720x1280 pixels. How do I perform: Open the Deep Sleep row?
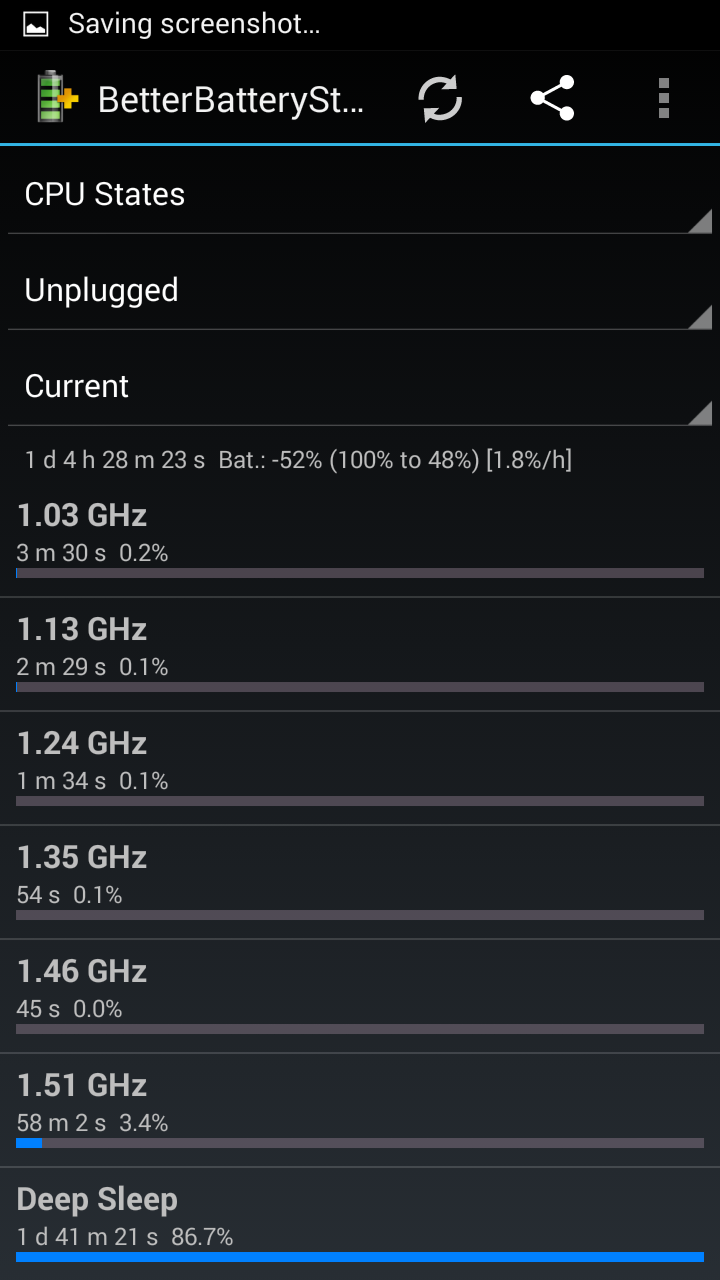(x=360, y=1224)
